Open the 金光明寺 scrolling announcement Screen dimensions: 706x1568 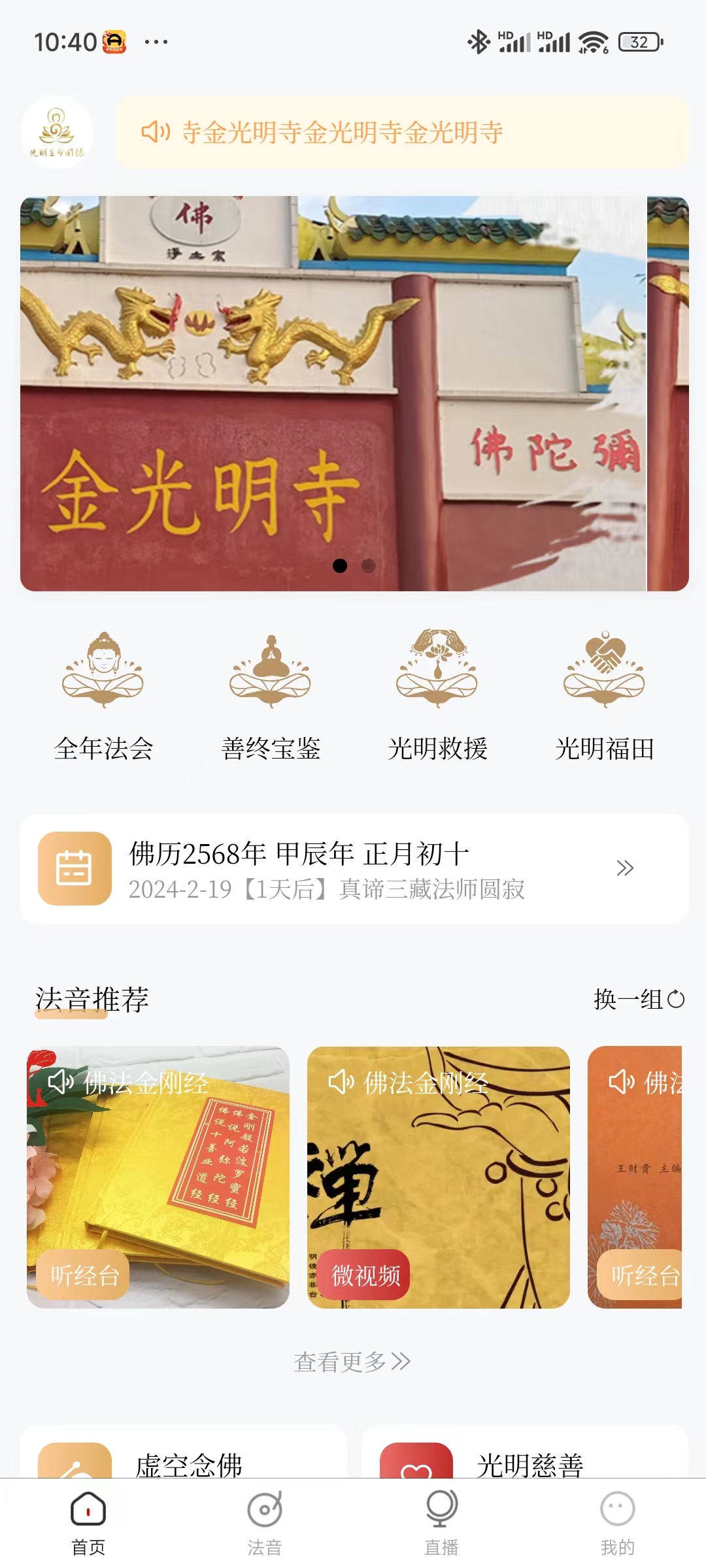(402, 133)
